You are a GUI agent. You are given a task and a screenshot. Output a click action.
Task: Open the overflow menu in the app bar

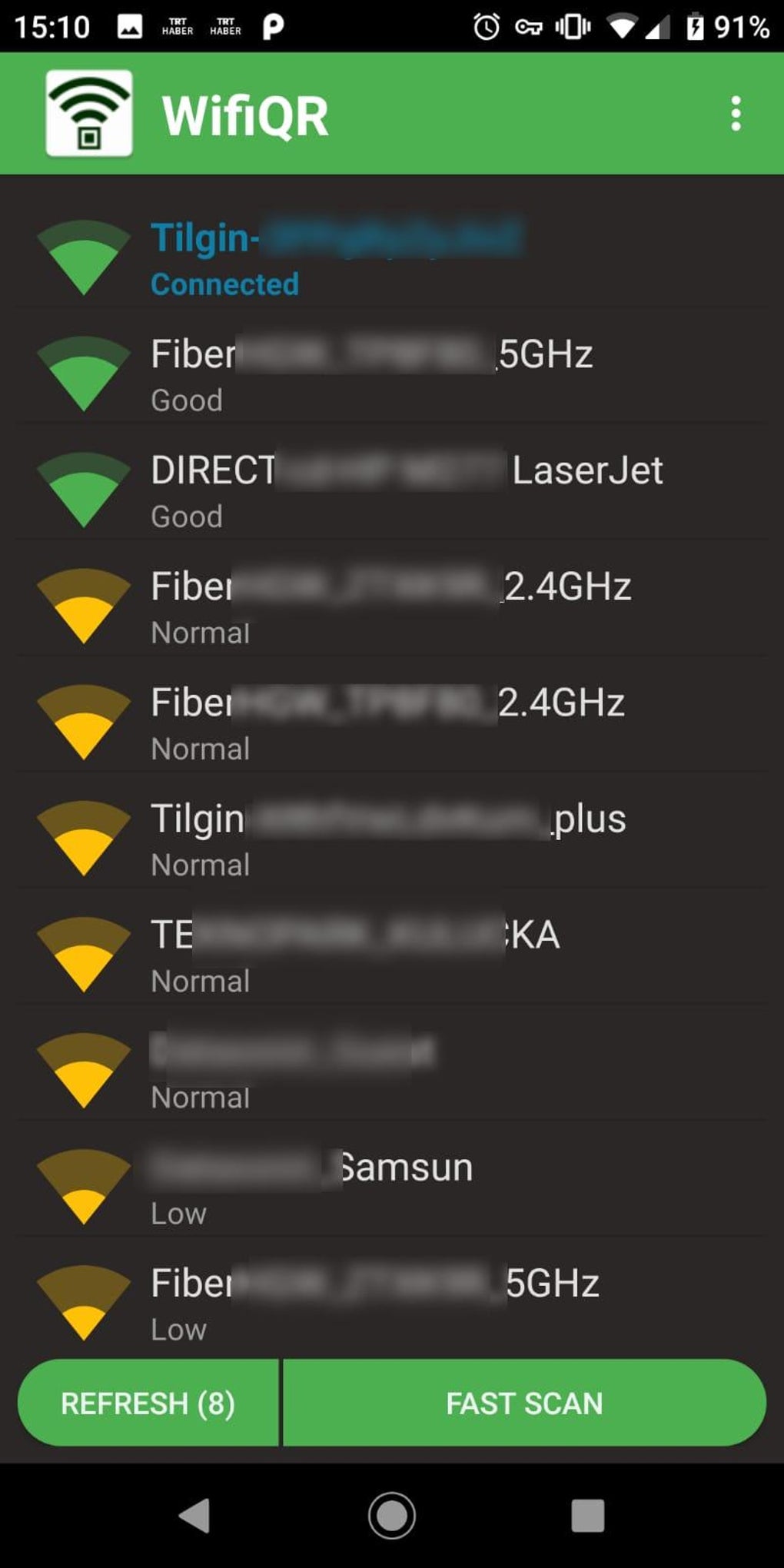click(736, 114)
